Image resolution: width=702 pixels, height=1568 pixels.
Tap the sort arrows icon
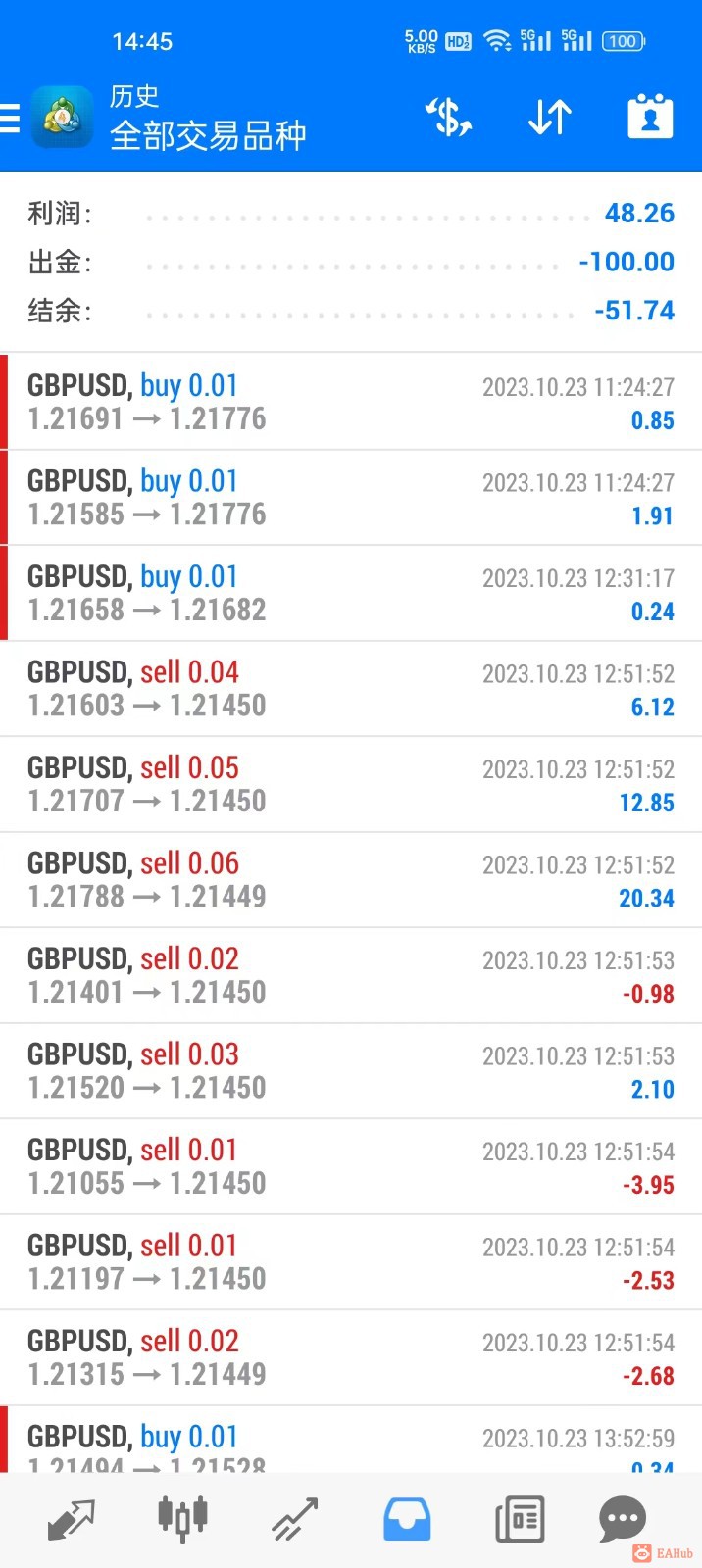point(549,118)
